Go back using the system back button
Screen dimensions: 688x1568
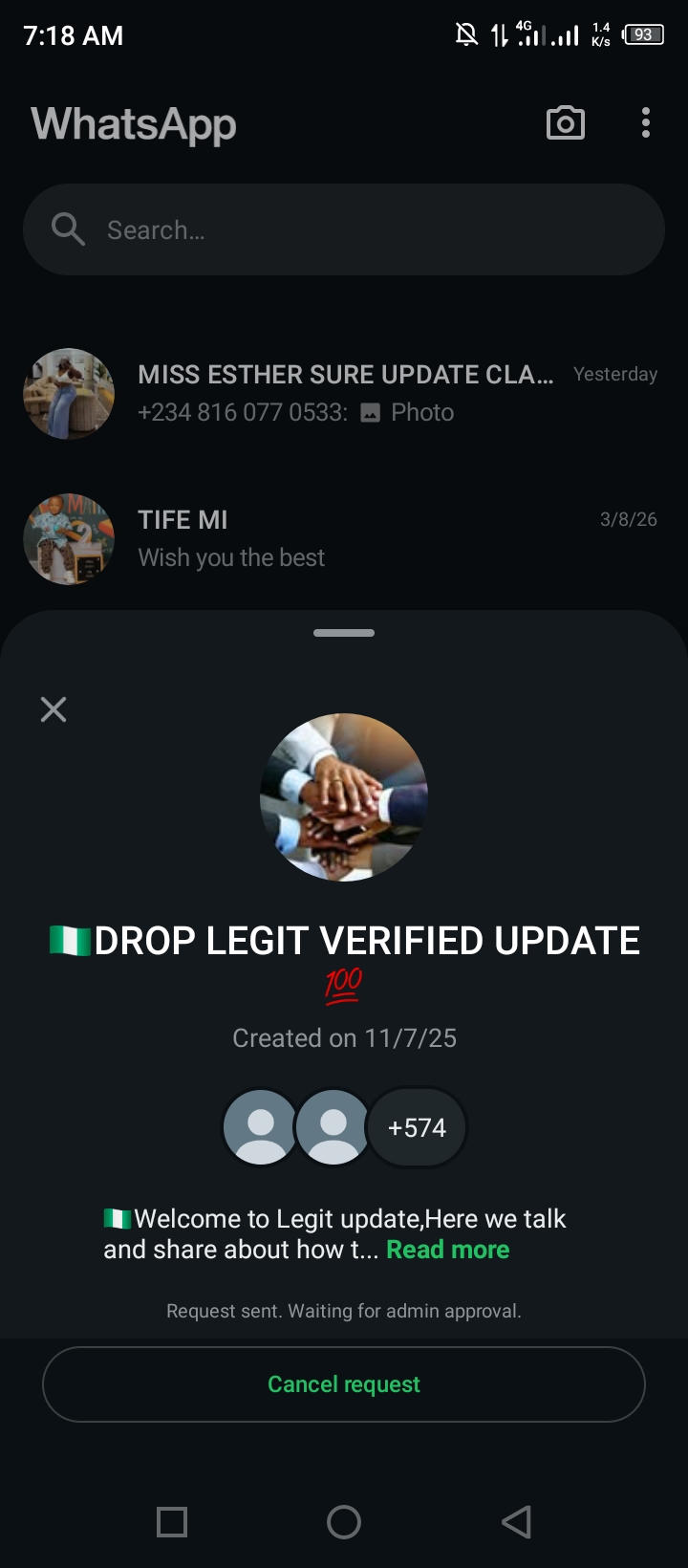[x=516, y=1521]
